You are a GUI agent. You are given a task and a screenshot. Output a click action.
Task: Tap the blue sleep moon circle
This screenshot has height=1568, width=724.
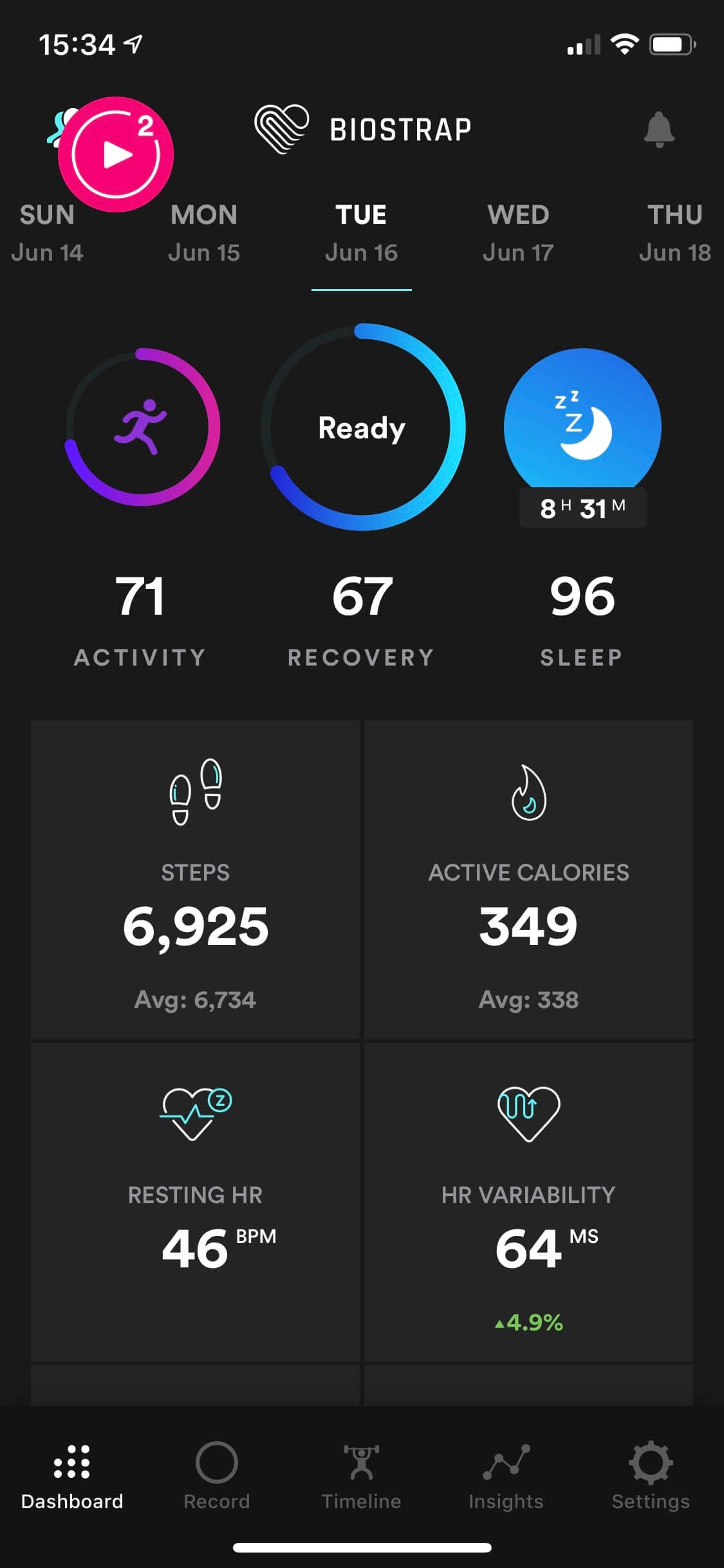(x=583, y=425)
